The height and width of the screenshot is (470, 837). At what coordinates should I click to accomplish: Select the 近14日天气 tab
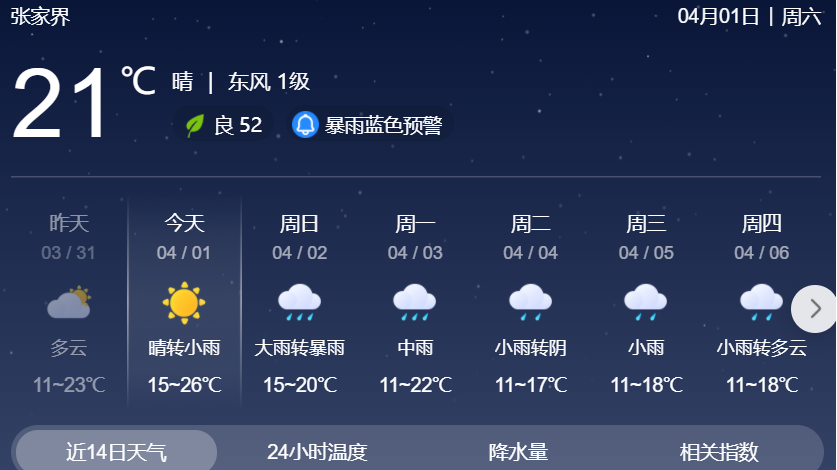[116, 452]
